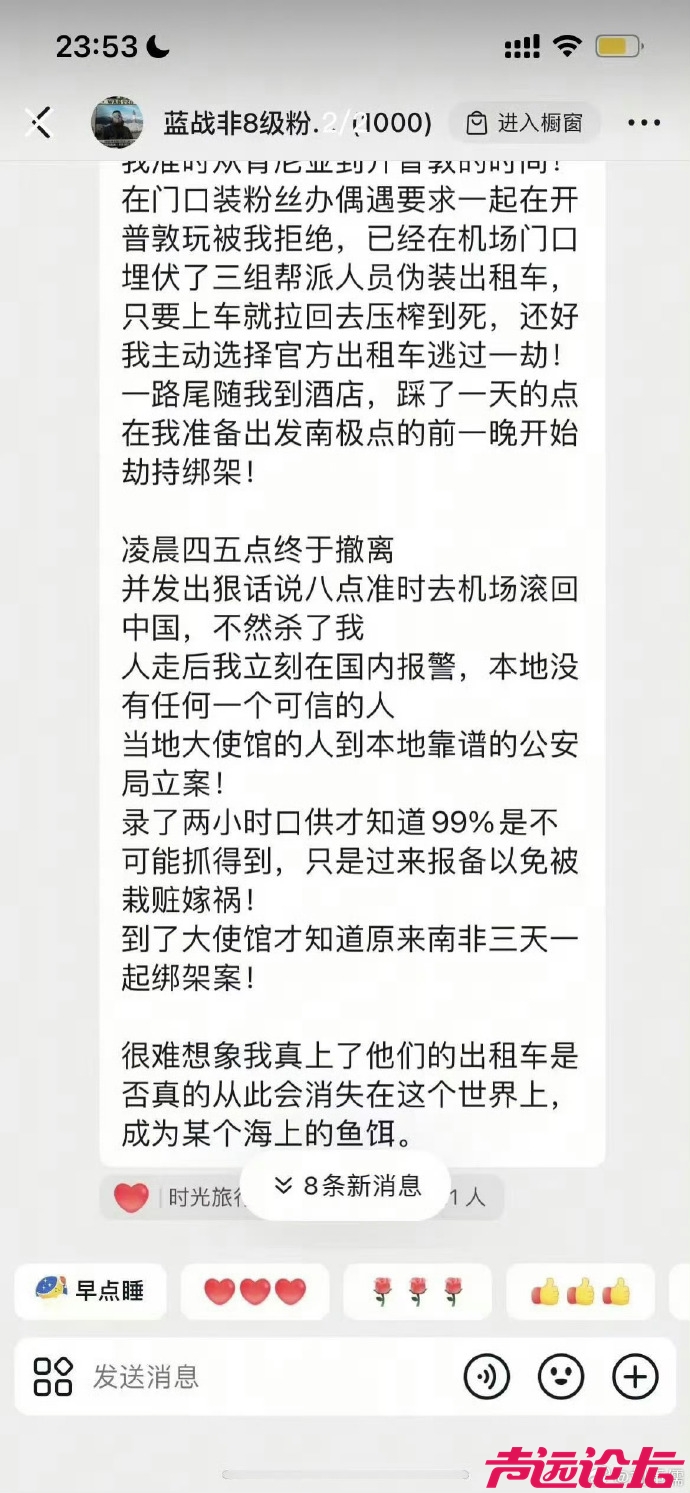The width and height of the screenshot is (690, 1493).
Task: Send the three roses quick reply
Action: (417, 1291)
